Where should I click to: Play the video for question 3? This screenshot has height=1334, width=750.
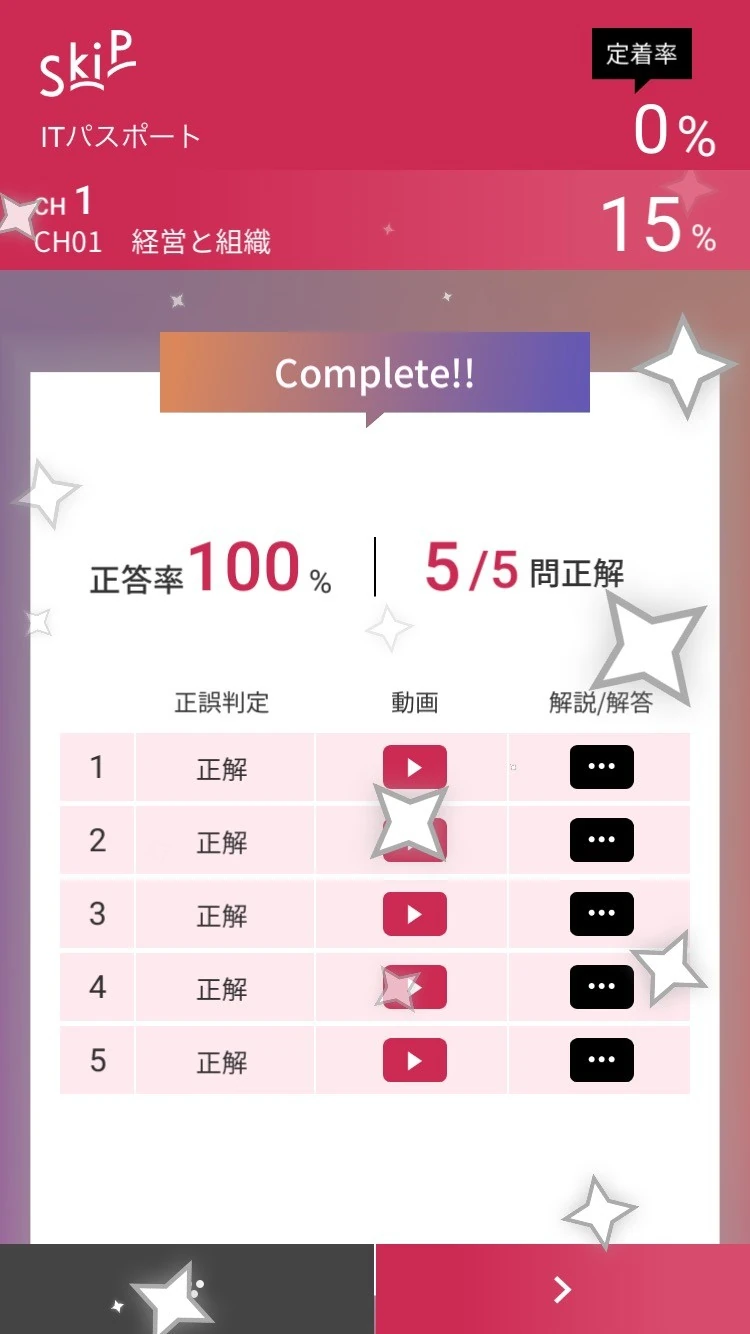click(414, 914)
